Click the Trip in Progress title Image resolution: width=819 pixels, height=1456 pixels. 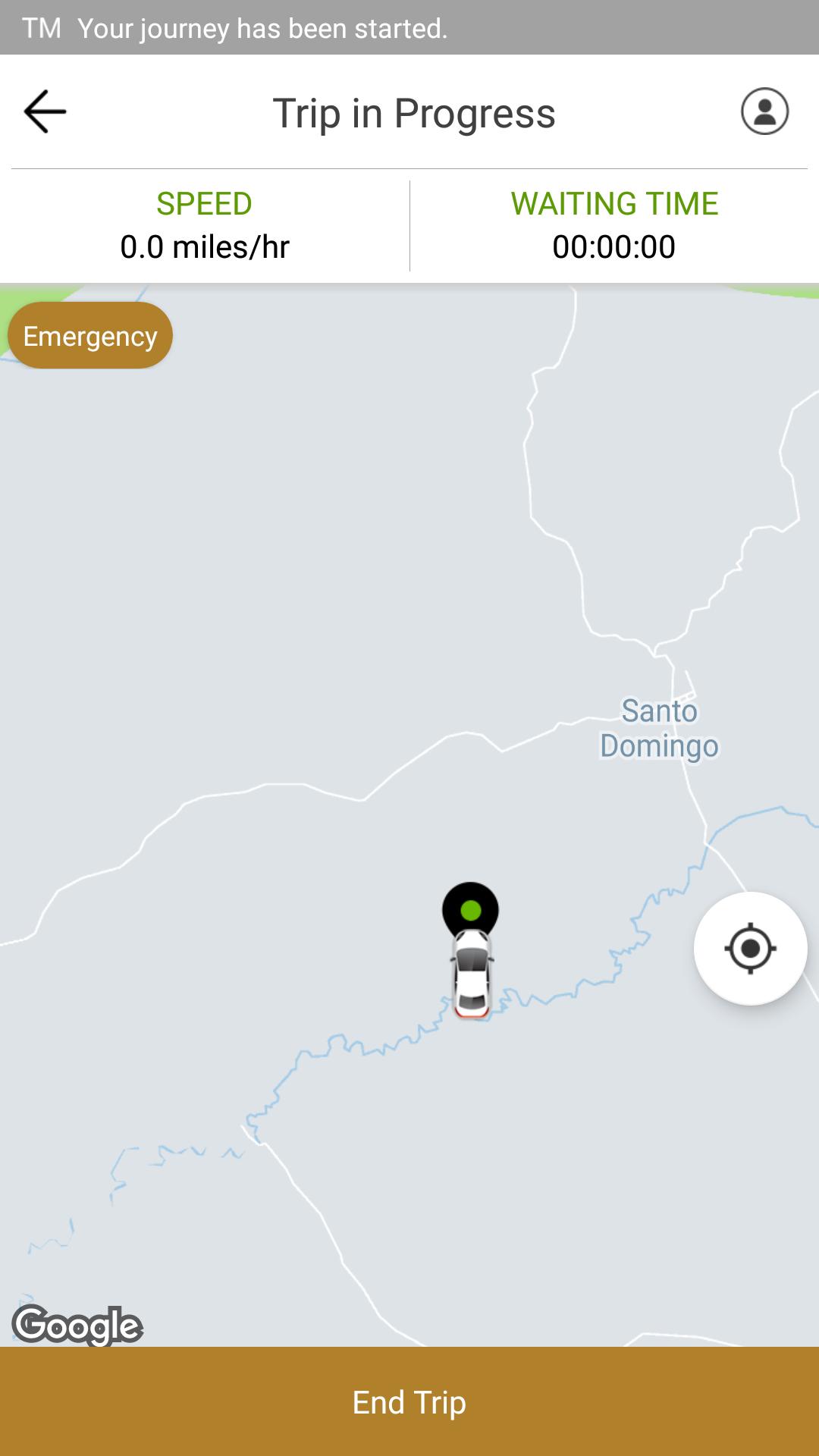pos(414,113)
